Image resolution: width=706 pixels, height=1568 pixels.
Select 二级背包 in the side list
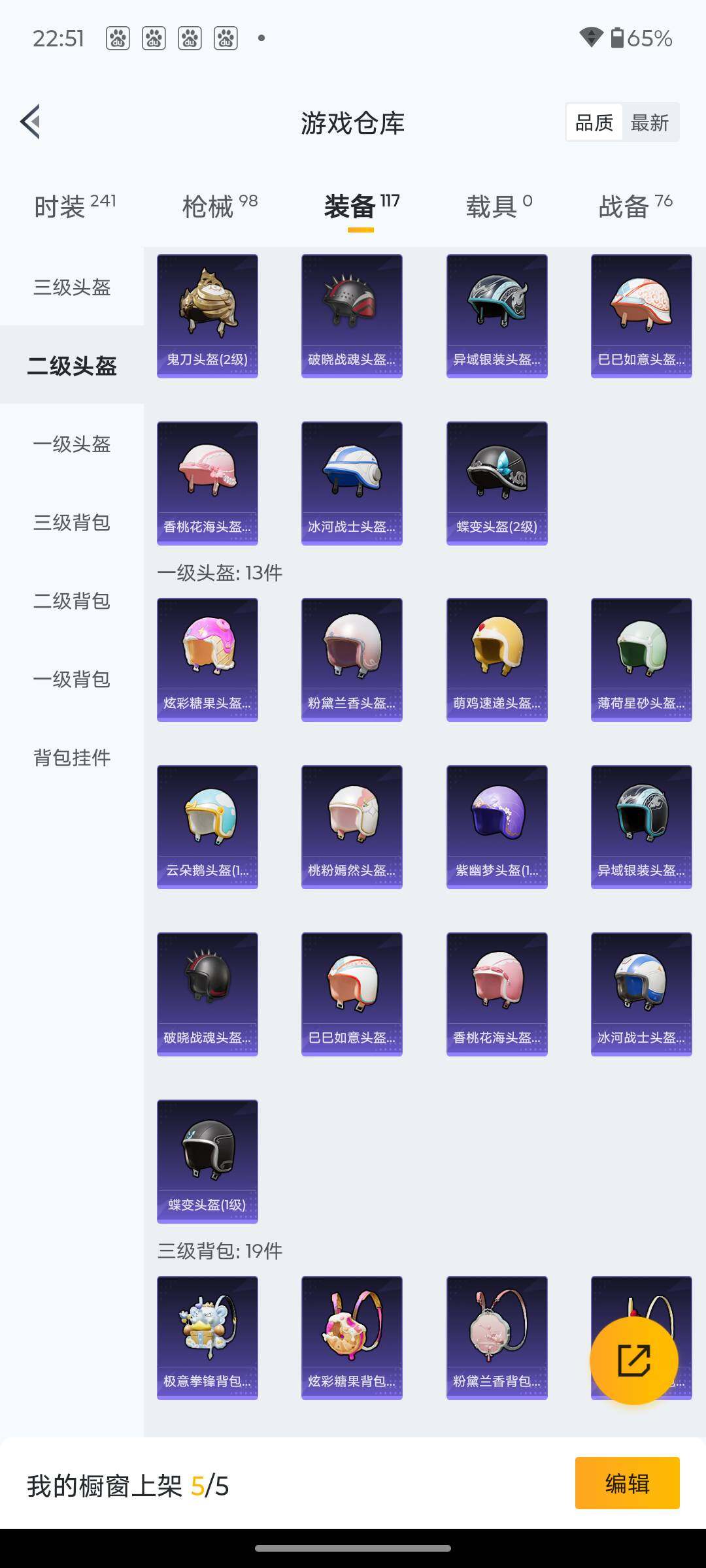click(x=72, y=601)
